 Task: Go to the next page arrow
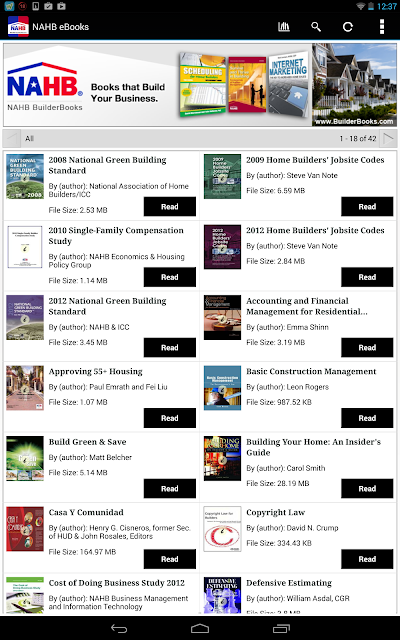[x=388, y=139]
